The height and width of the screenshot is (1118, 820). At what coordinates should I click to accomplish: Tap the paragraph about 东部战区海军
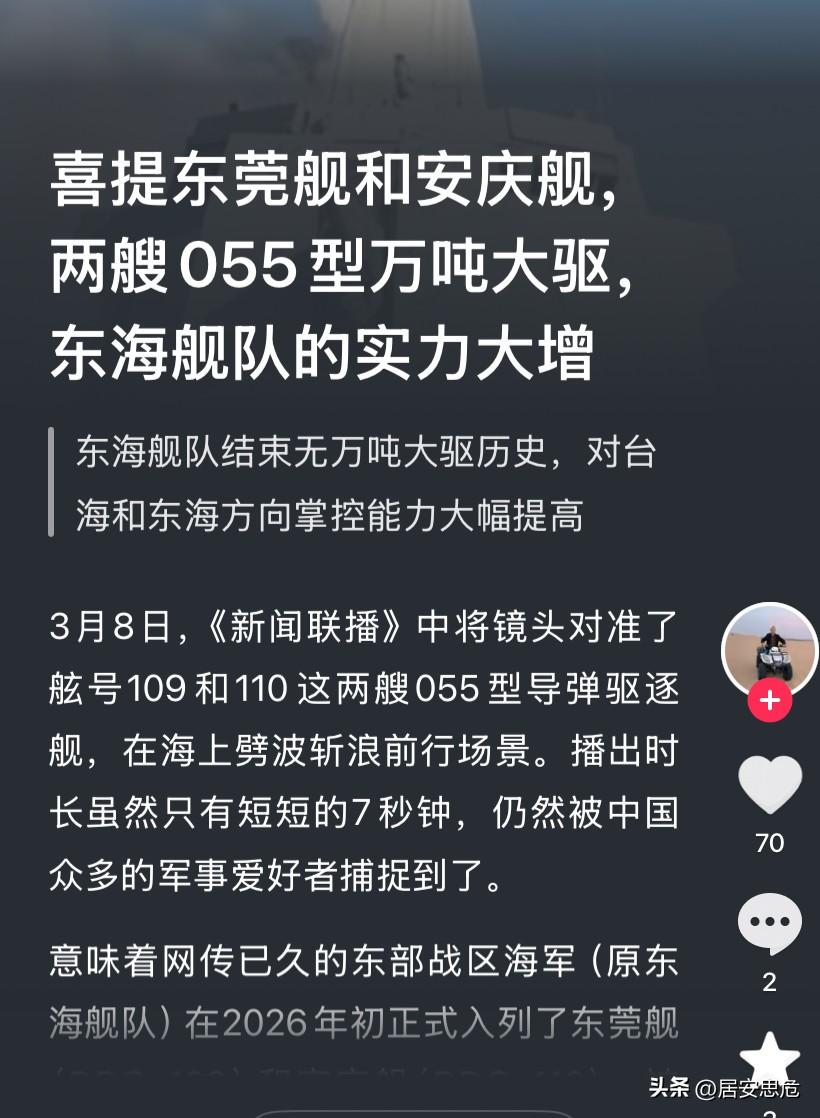pyautogui.click(x=365, y=963)
